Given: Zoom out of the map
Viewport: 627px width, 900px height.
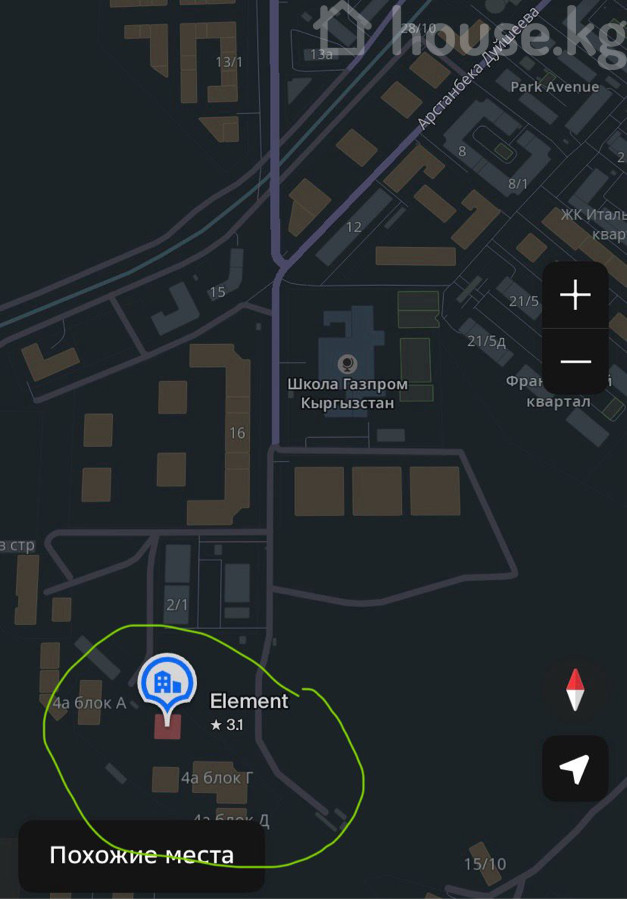Looking at the screenshot, I should pyautogui.click(x=575, y=361).
